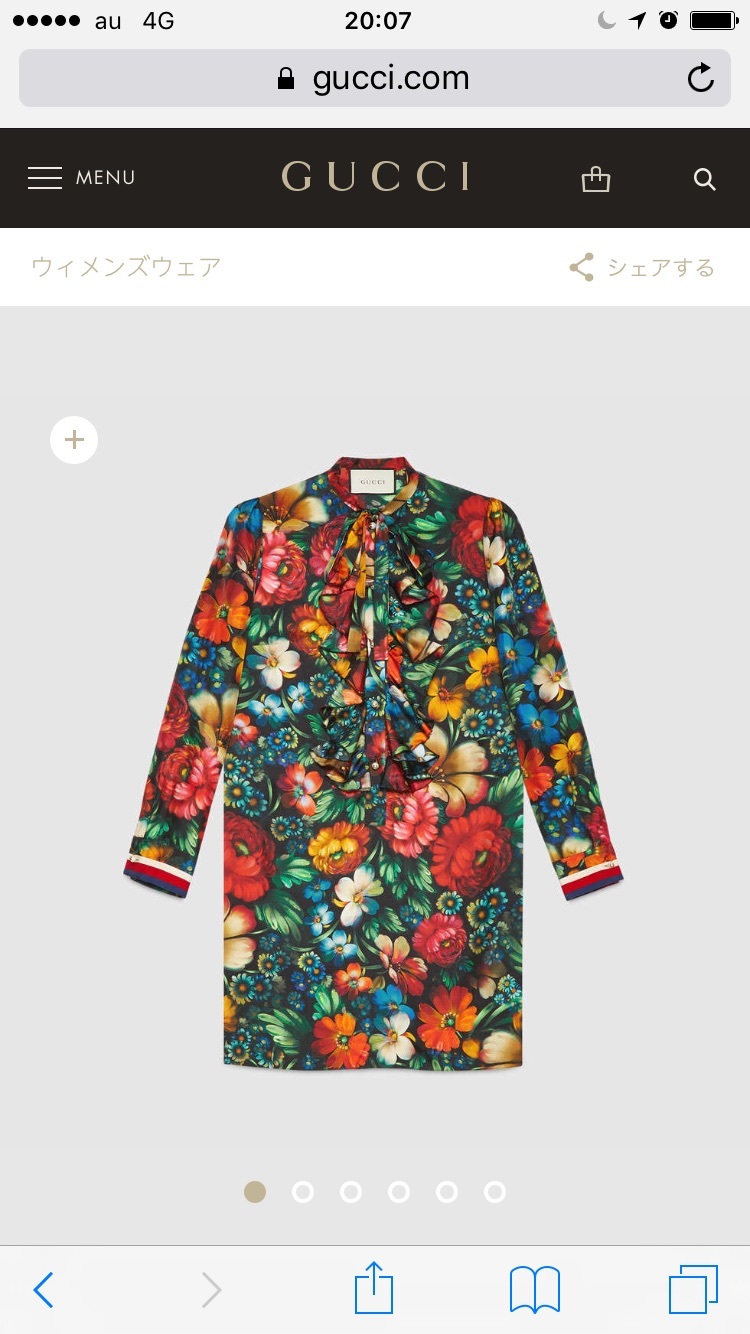
Task: Tap the ウィメンズウェア breadcrumb link
Action: (126, 267)
